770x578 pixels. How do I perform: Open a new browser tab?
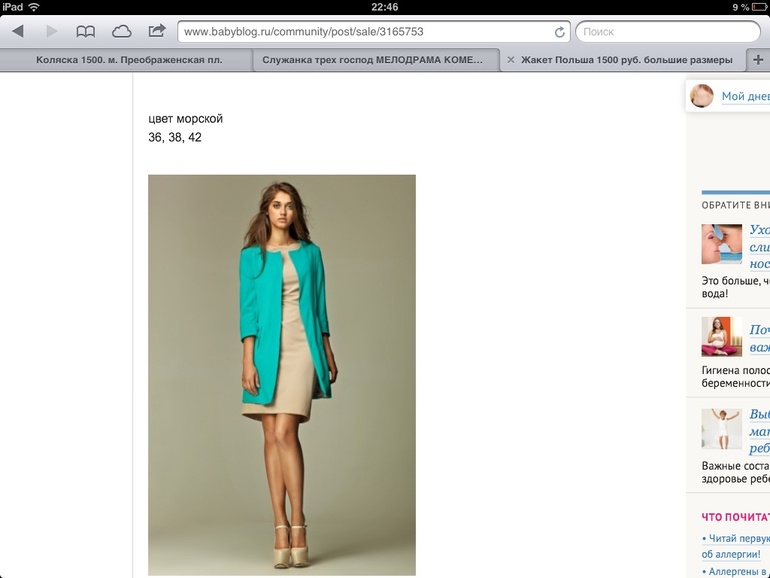pyautogui.click(x=756, y=60)
